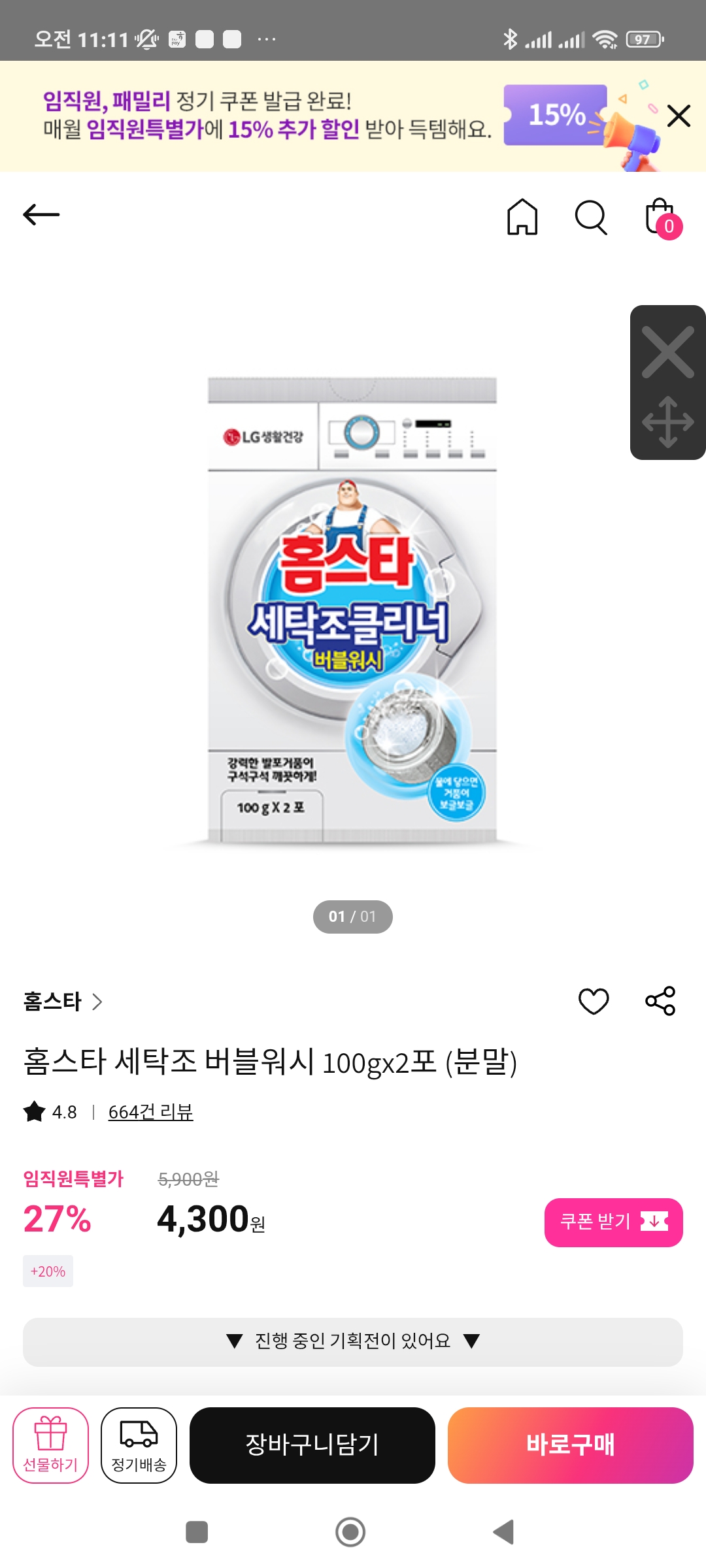Select 정기배송 subscription delivery
The width and height of the screenshot is (706, 1568).
139,1445
